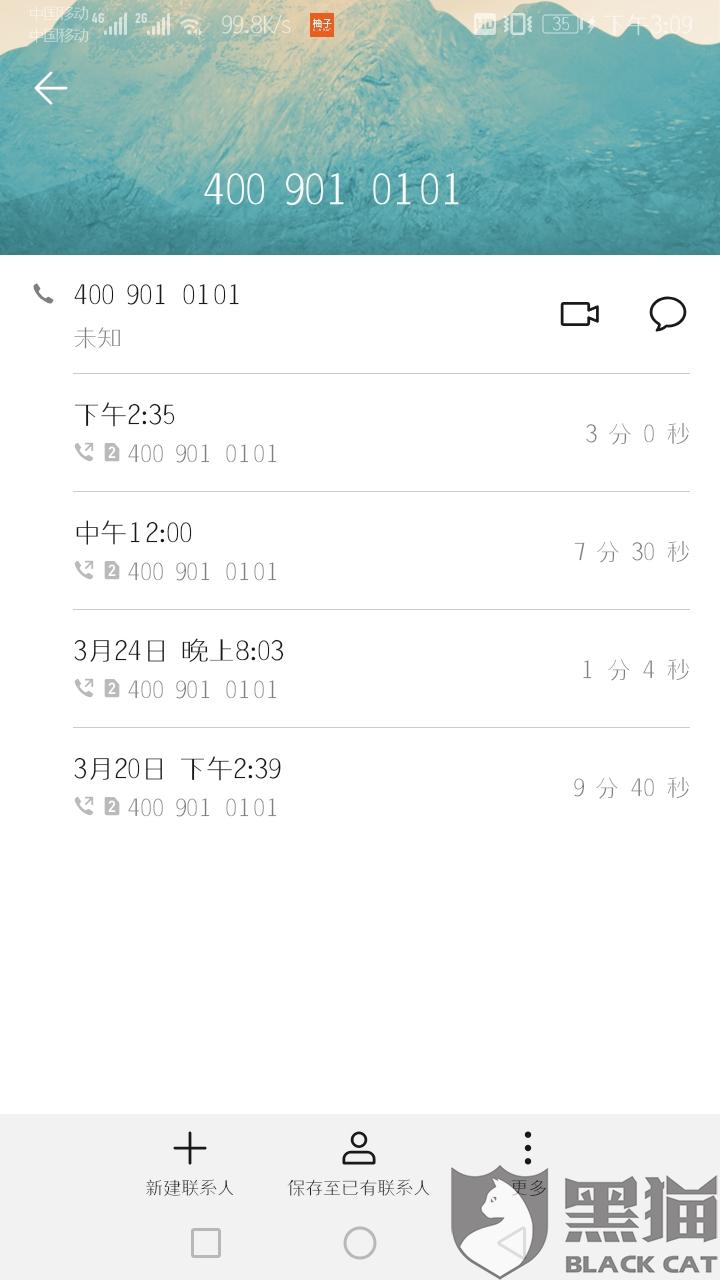Send a message to 400 901 0101
The height and width of the screenshot is (1280, 720).
tap(667, 314)
